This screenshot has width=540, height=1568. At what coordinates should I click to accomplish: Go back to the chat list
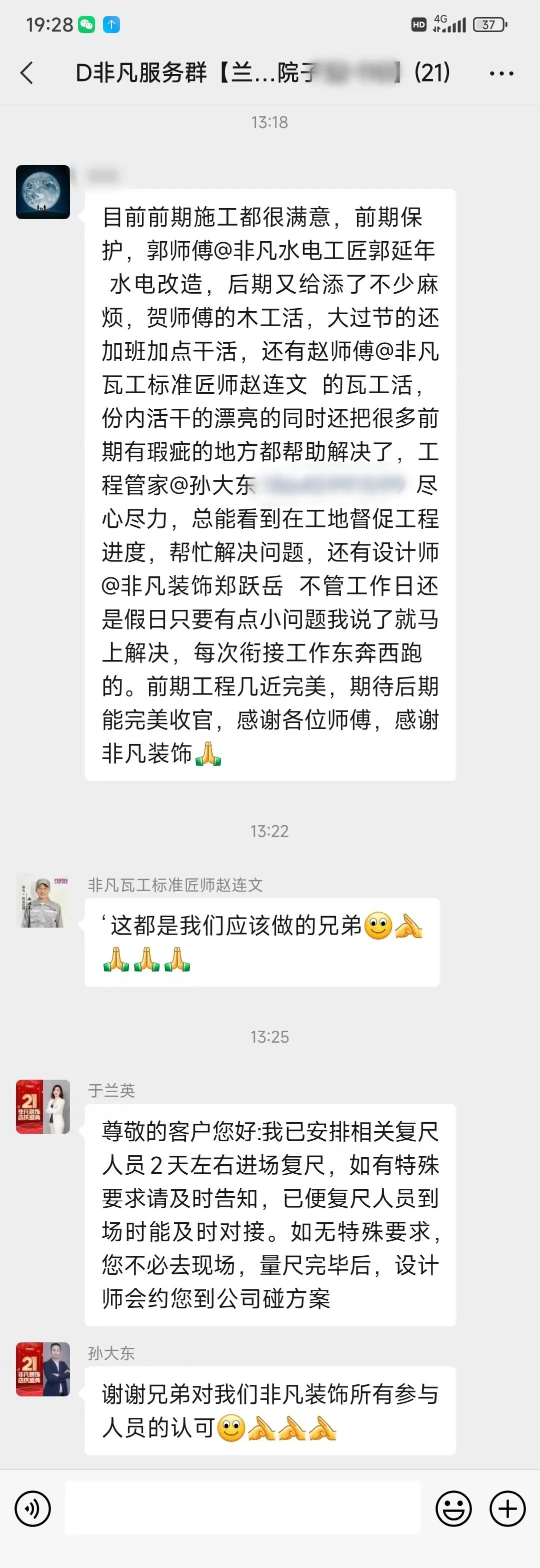pos(27,73)
